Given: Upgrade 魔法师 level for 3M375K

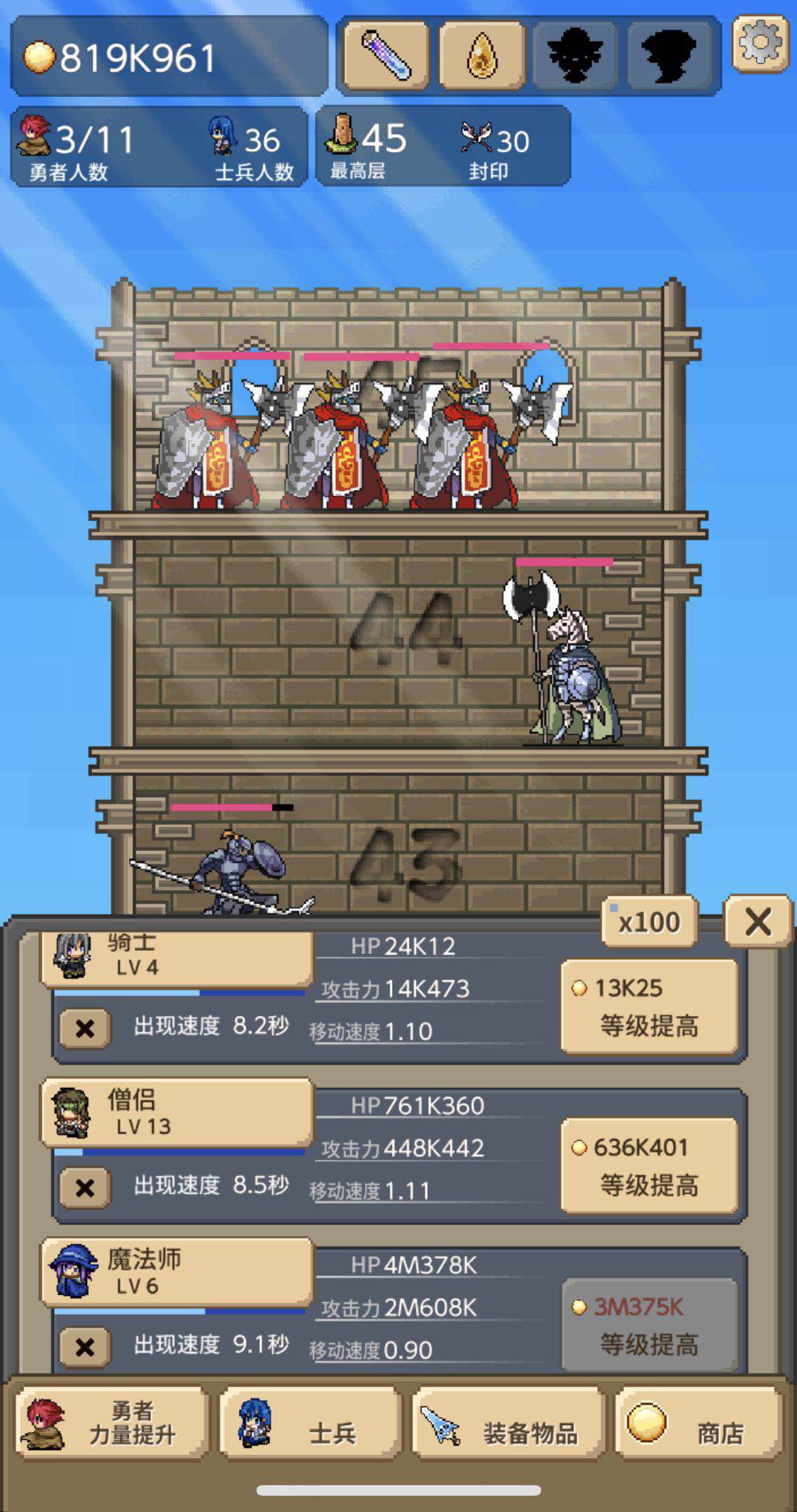Looking at the screenshot, I should tap(649, 1325).
